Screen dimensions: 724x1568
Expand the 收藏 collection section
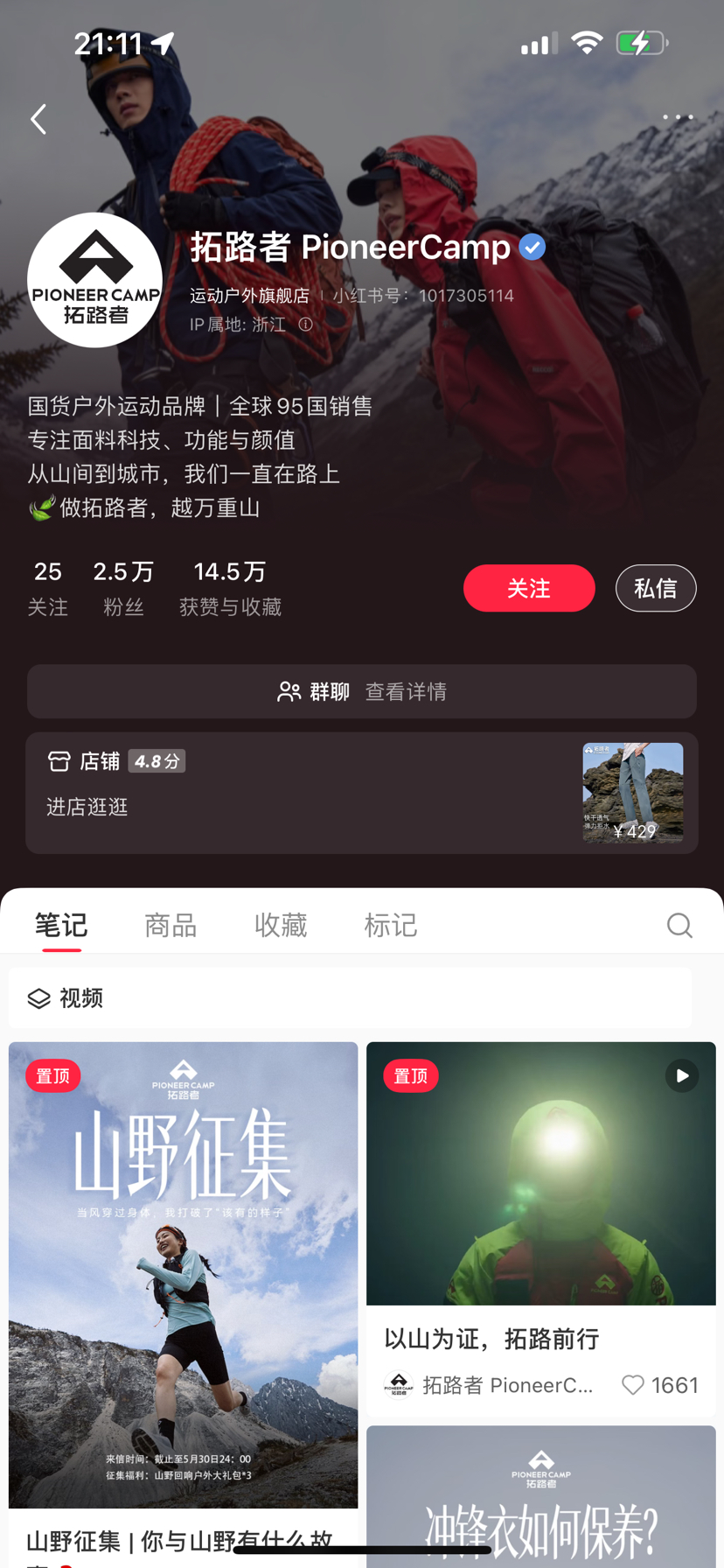coord(281,925)
